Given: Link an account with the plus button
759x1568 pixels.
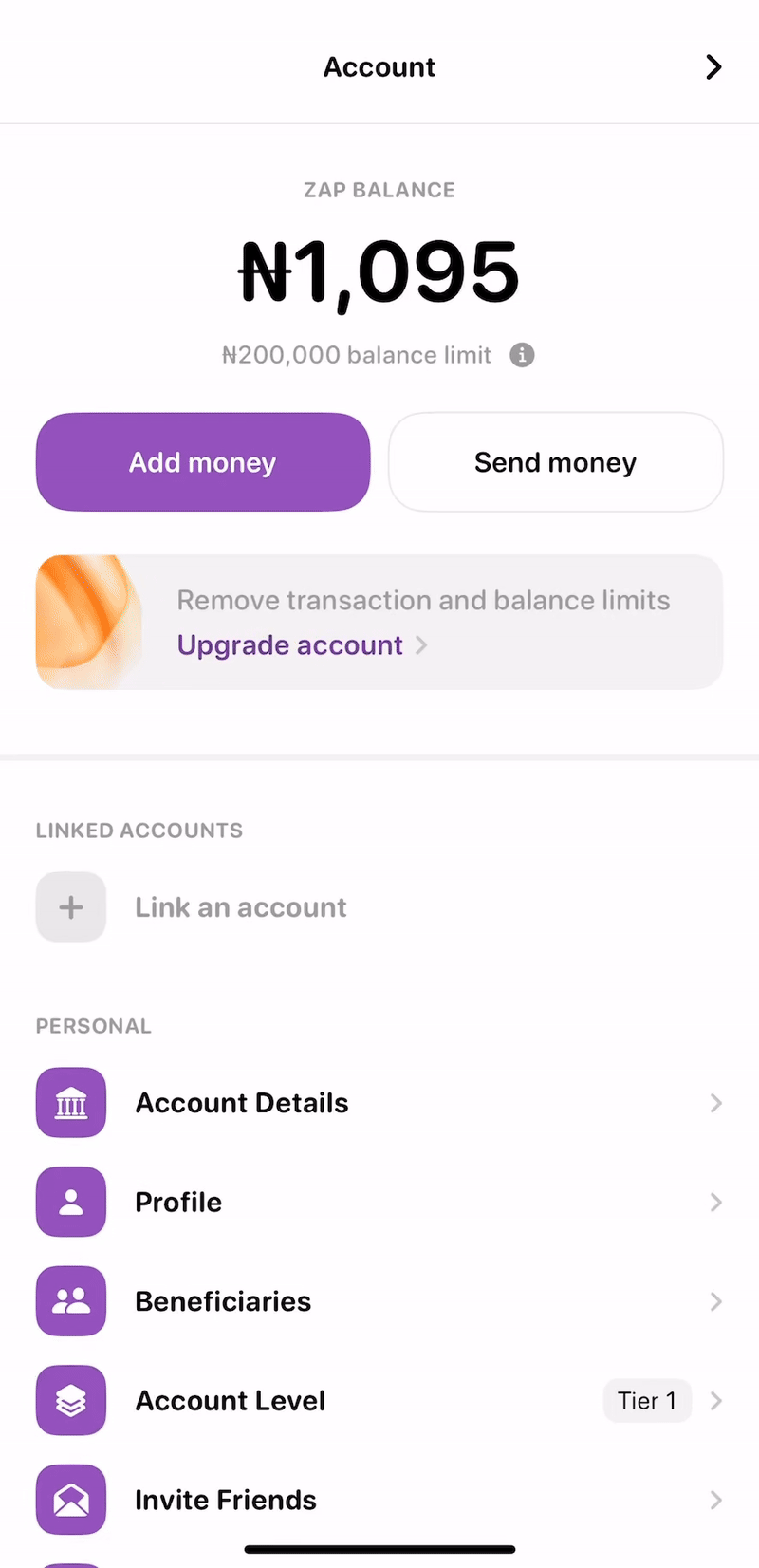Looking at the screenshot, I should (x=71, y=907).
